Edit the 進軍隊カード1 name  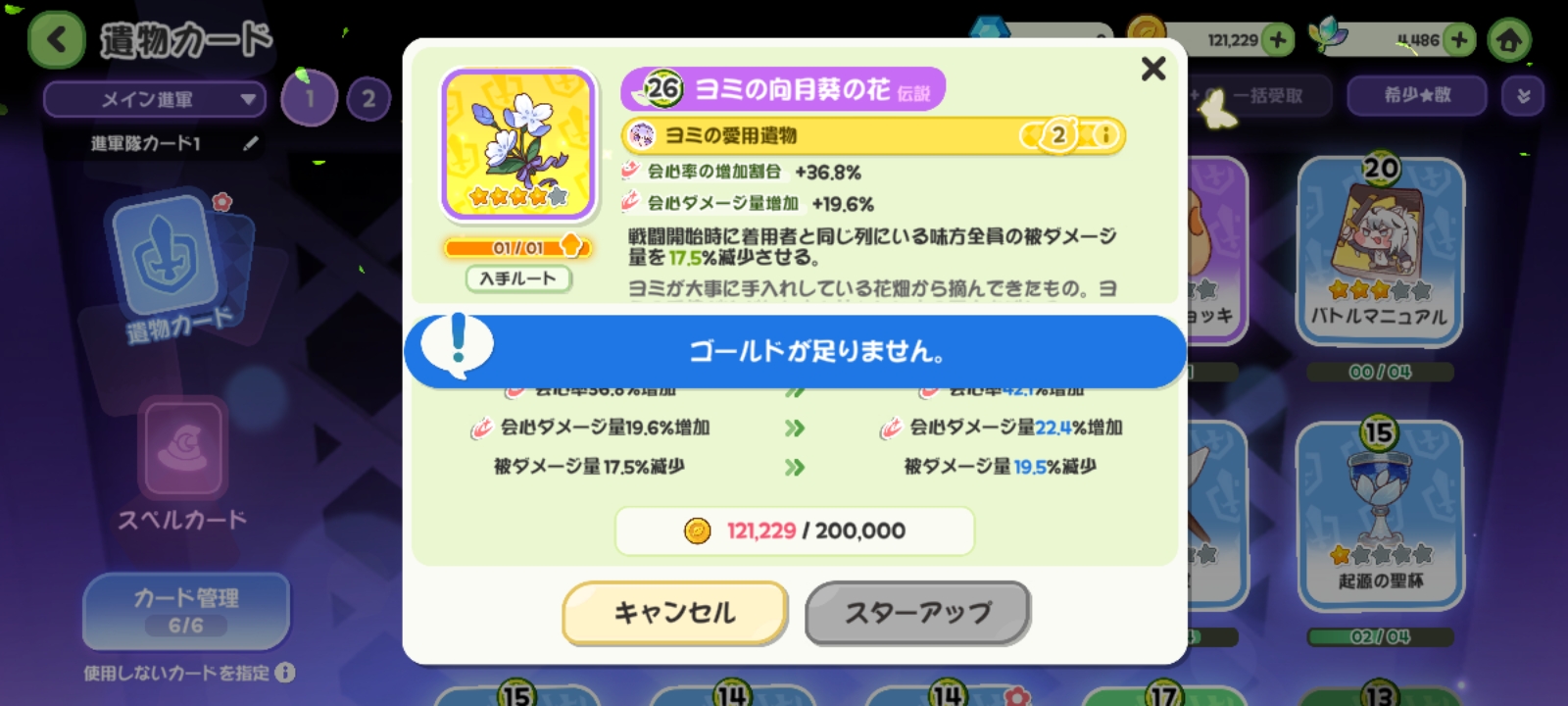251,143
